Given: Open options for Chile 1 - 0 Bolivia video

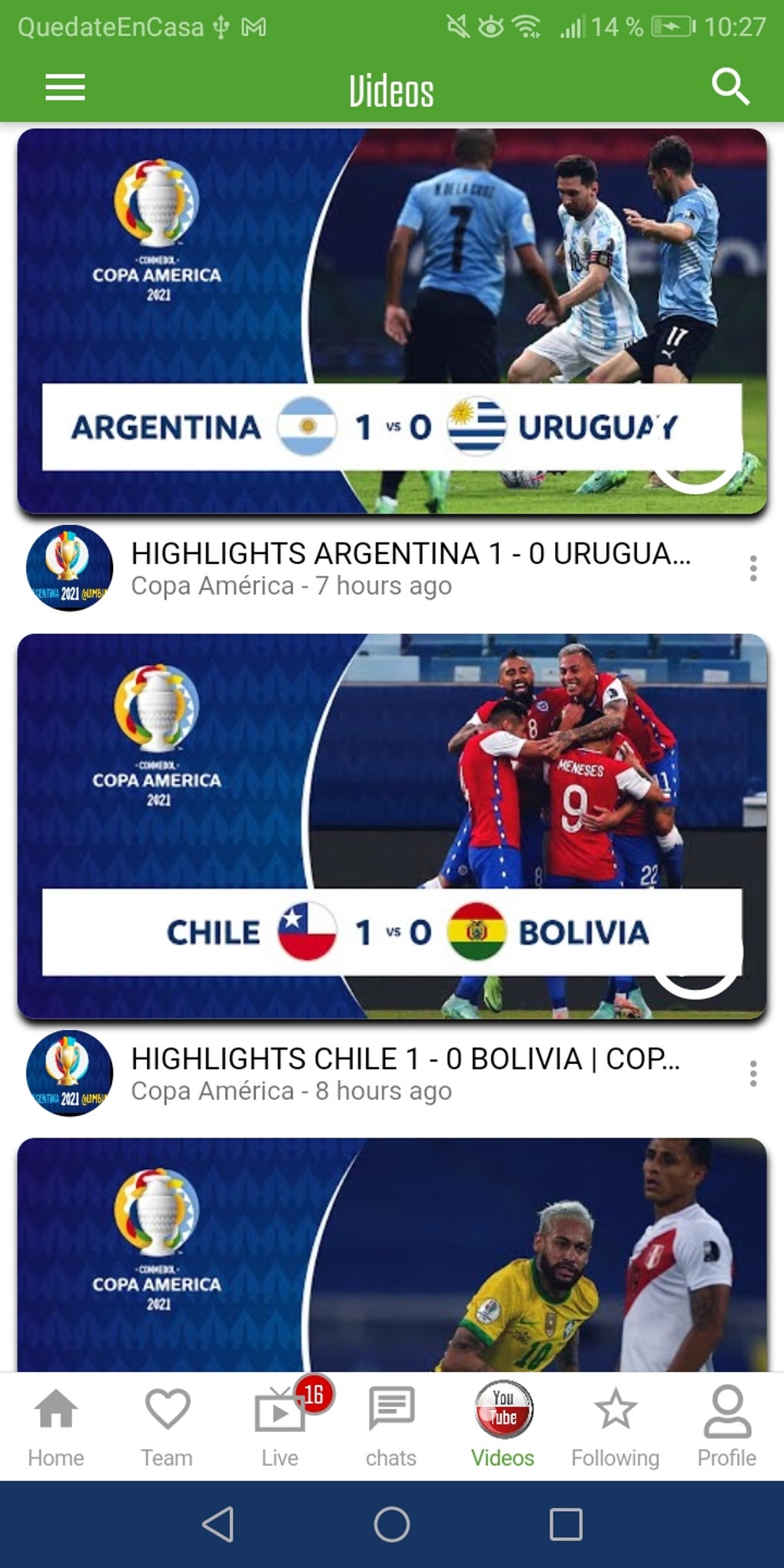Looking at the screenshot, I should 753,1074.
